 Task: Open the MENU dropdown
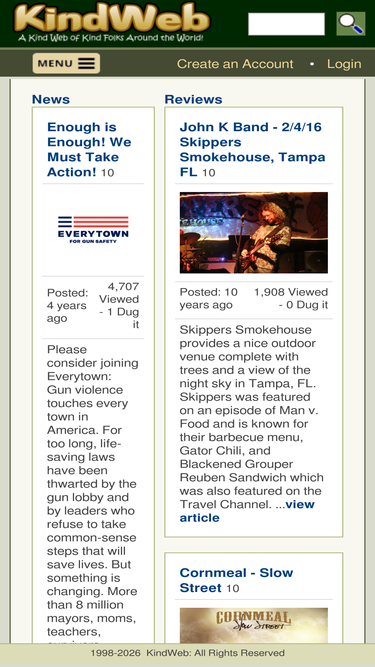point(66,63)
